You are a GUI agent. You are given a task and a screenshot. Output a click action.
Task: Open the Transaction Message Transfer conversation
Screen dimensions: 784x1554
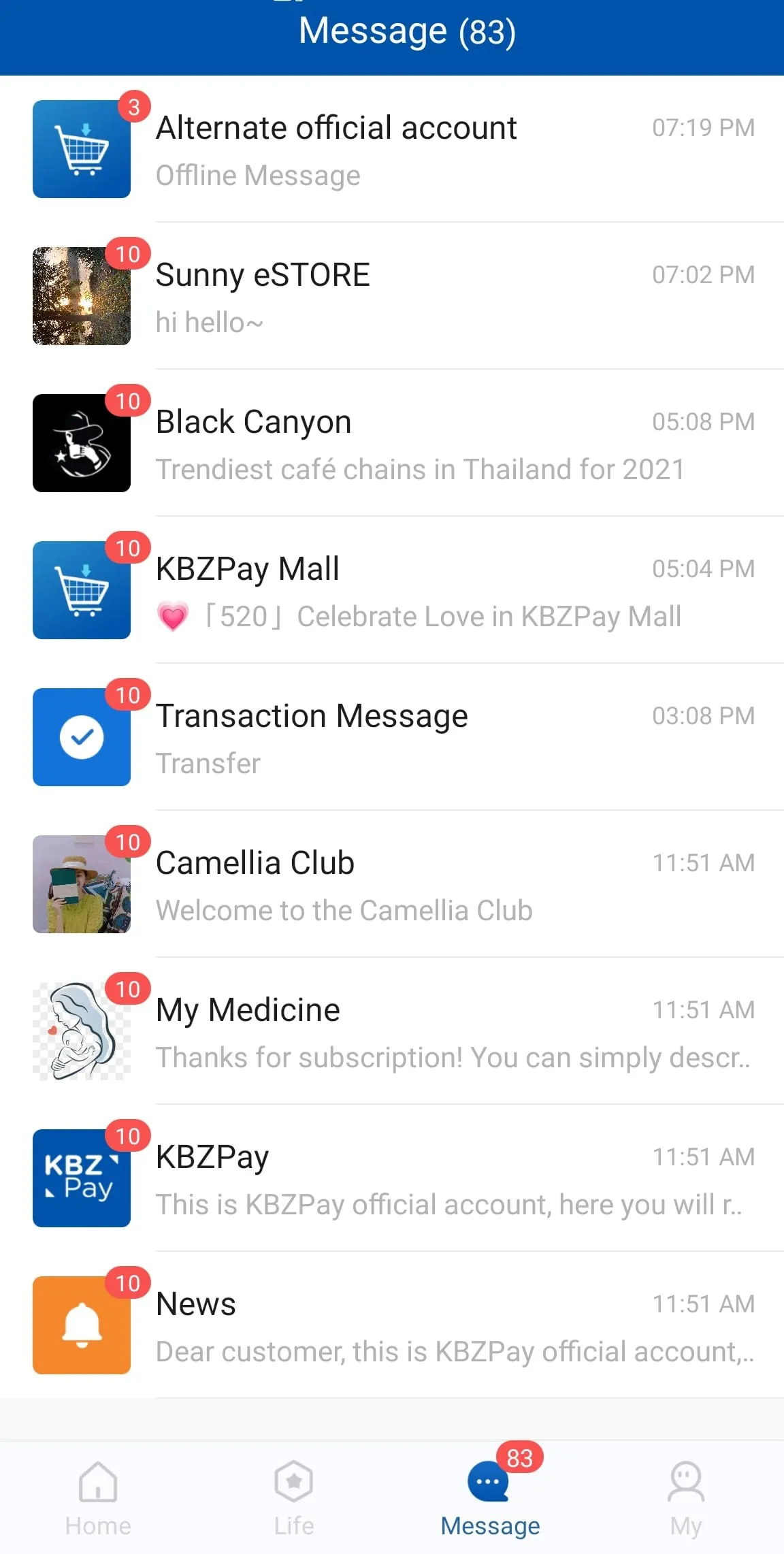tap(408, 736)
